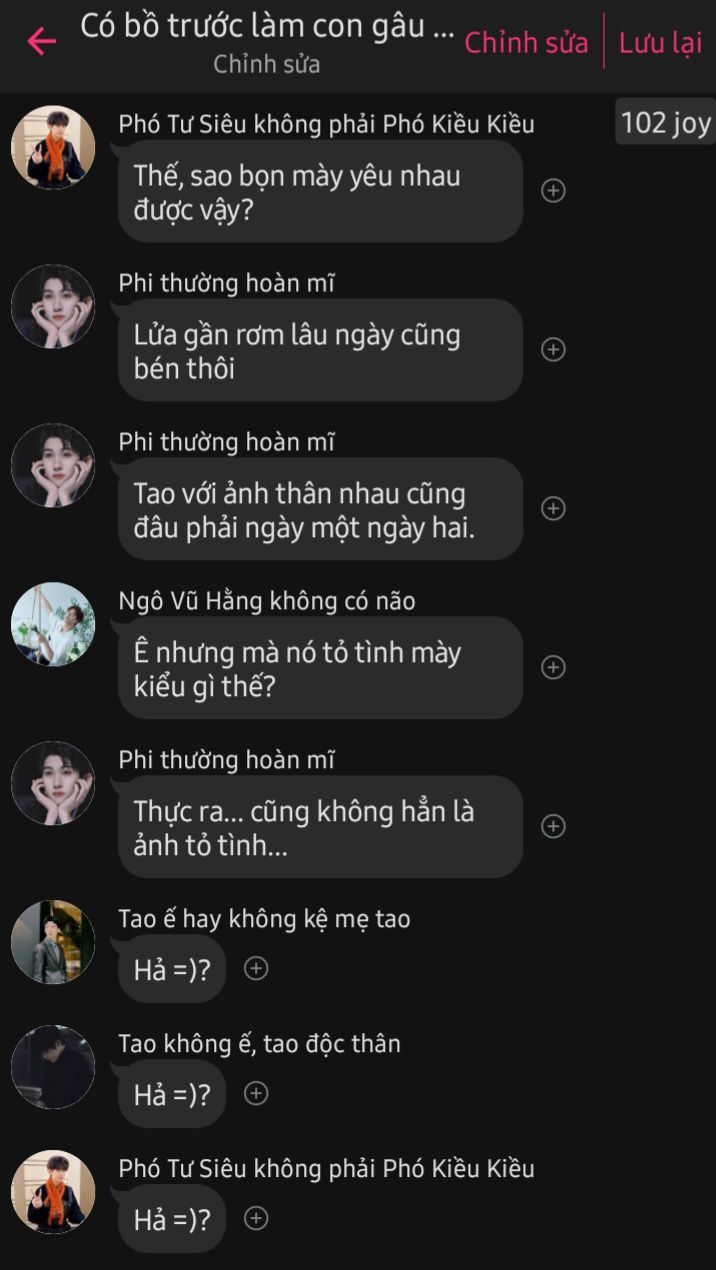Tap the plus beside 'Lửa gần rơm lâu ngày'

click(x=553, y=350)
